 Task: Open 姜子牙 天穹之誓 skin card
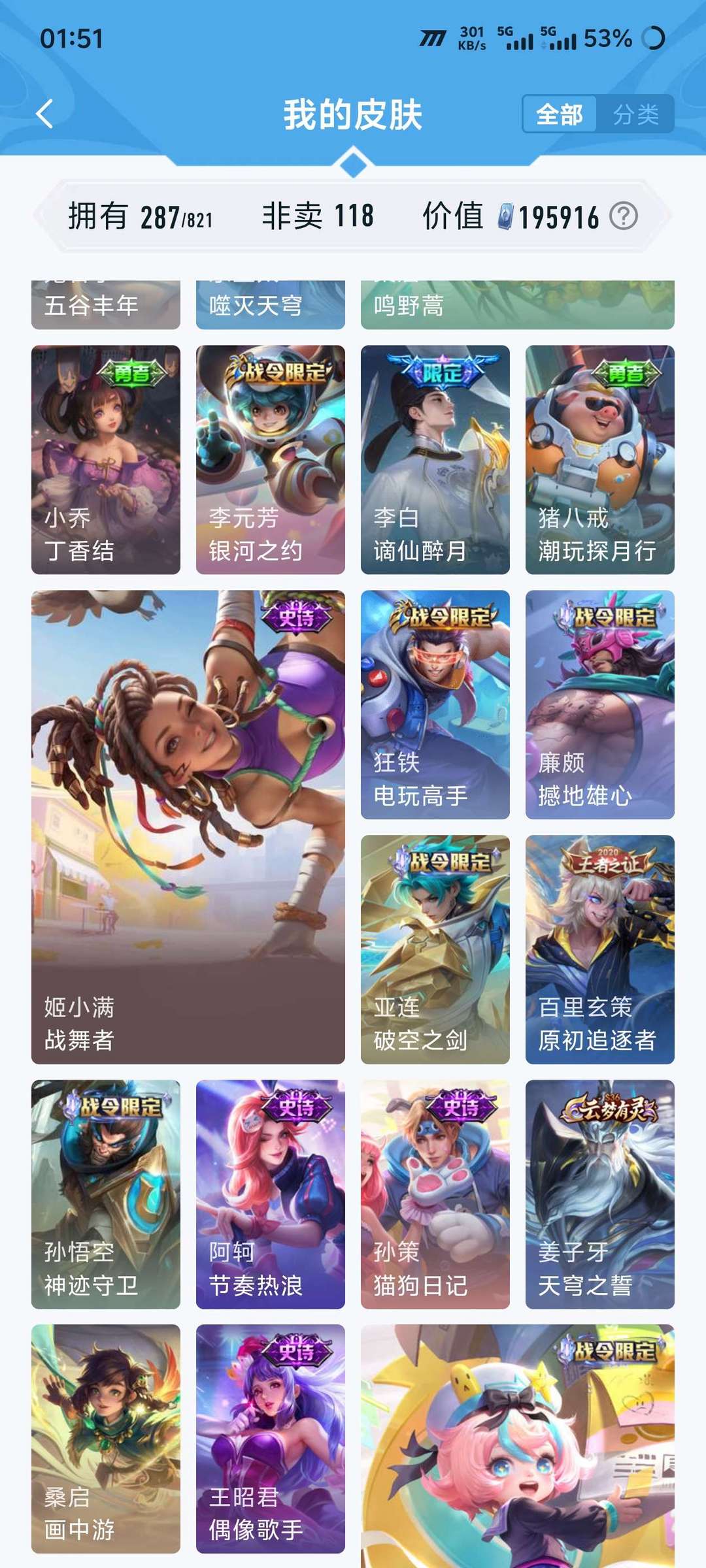pos(600,1194)
